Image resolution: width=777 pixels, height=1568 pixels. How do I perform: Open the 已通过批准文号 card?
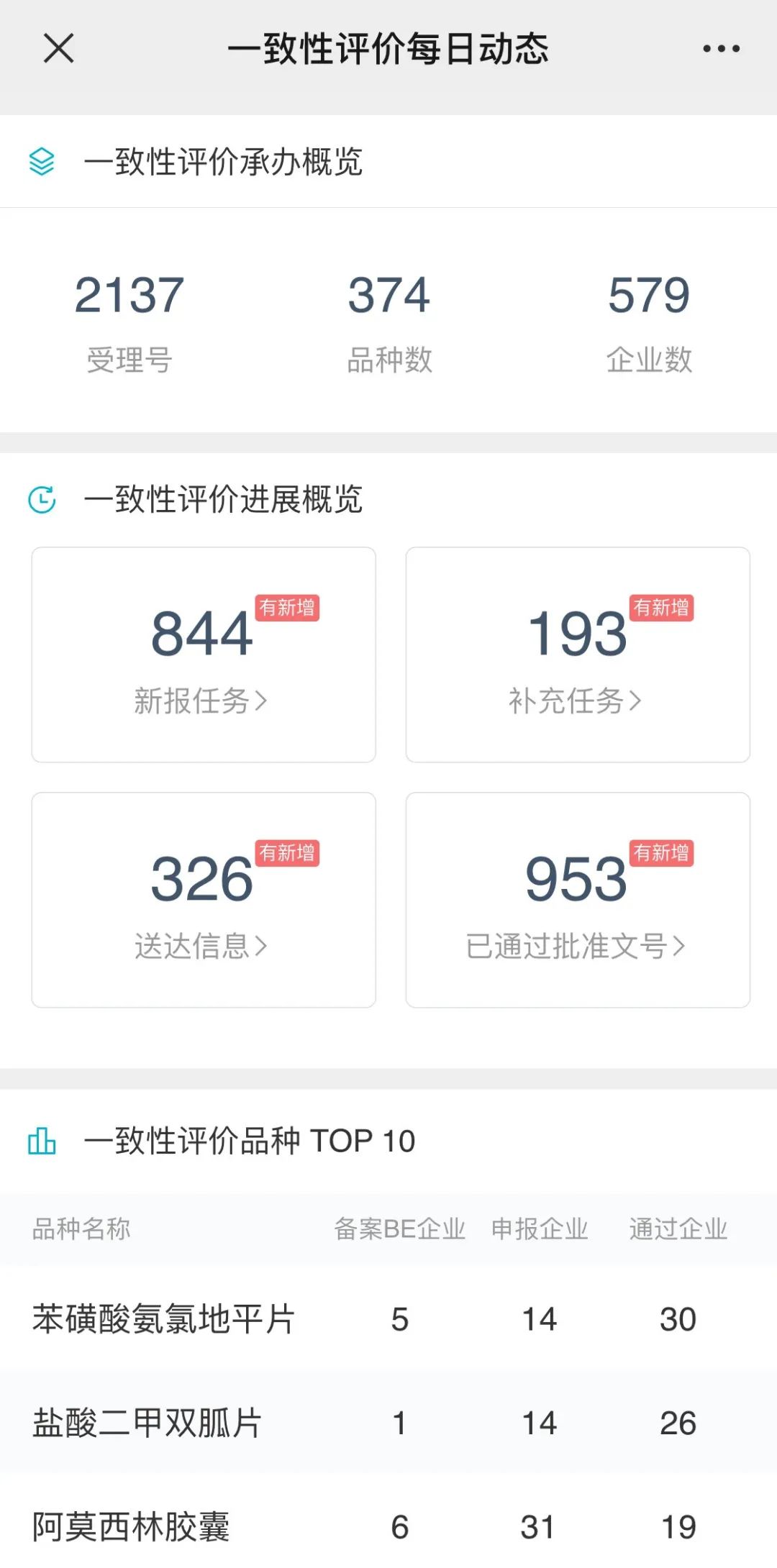(x=578, y=900)
